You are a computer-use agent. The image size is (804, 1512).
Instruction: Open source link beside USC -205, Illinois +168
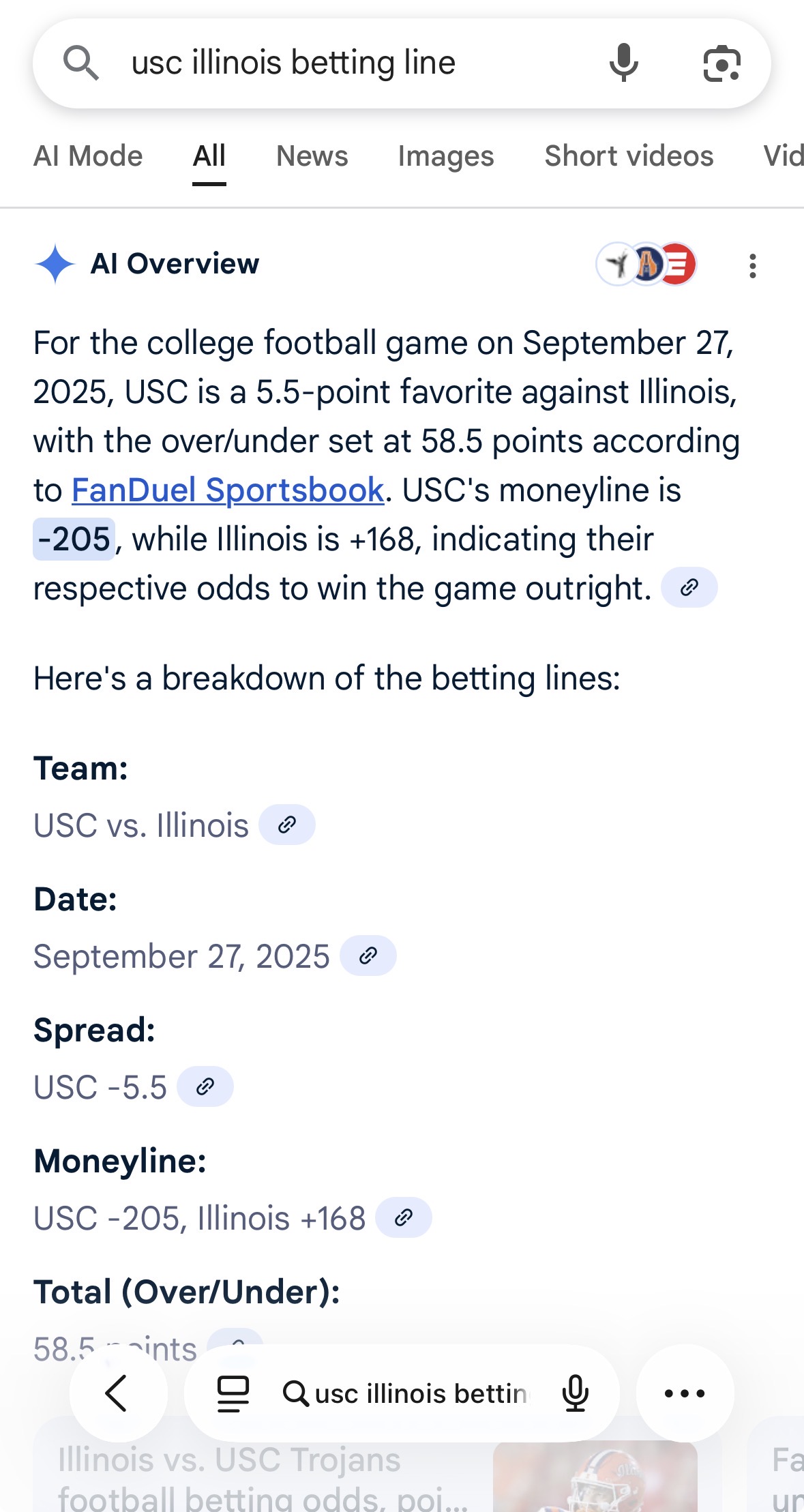click(x=404, y=1217)
